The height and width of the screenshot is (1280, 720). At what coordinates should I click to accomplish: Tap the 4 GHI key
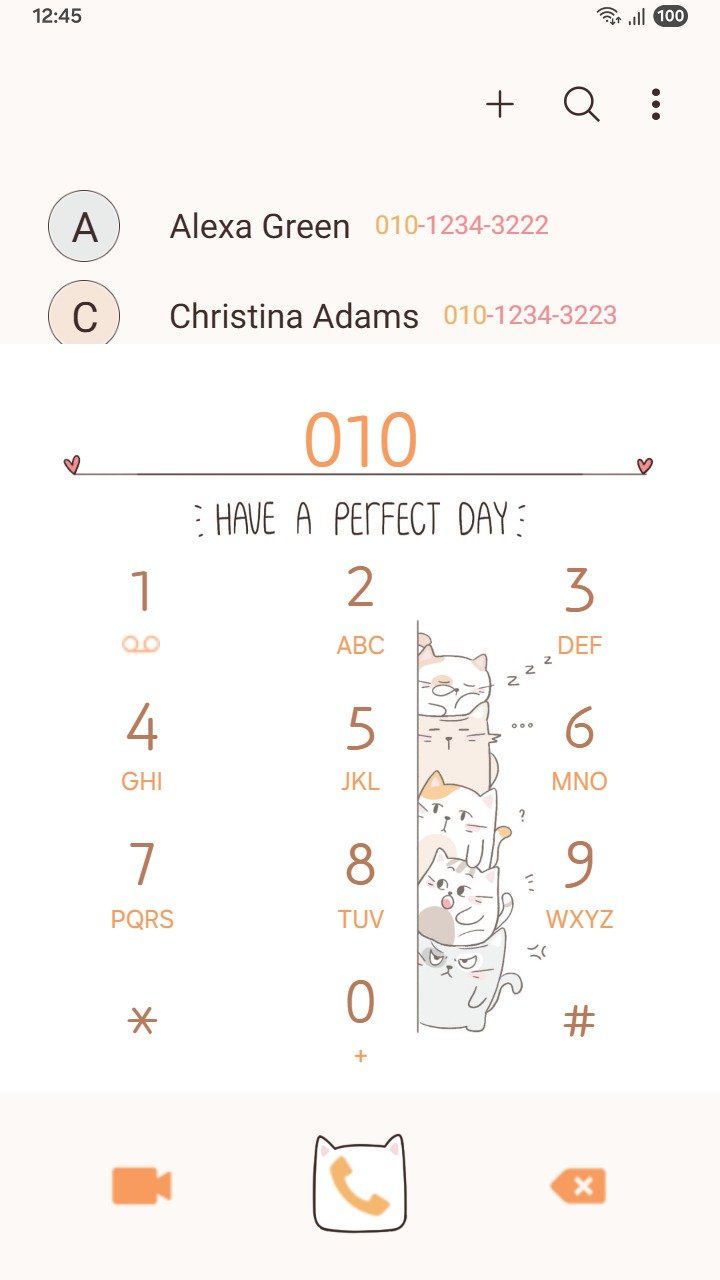(x=142, y=745)
